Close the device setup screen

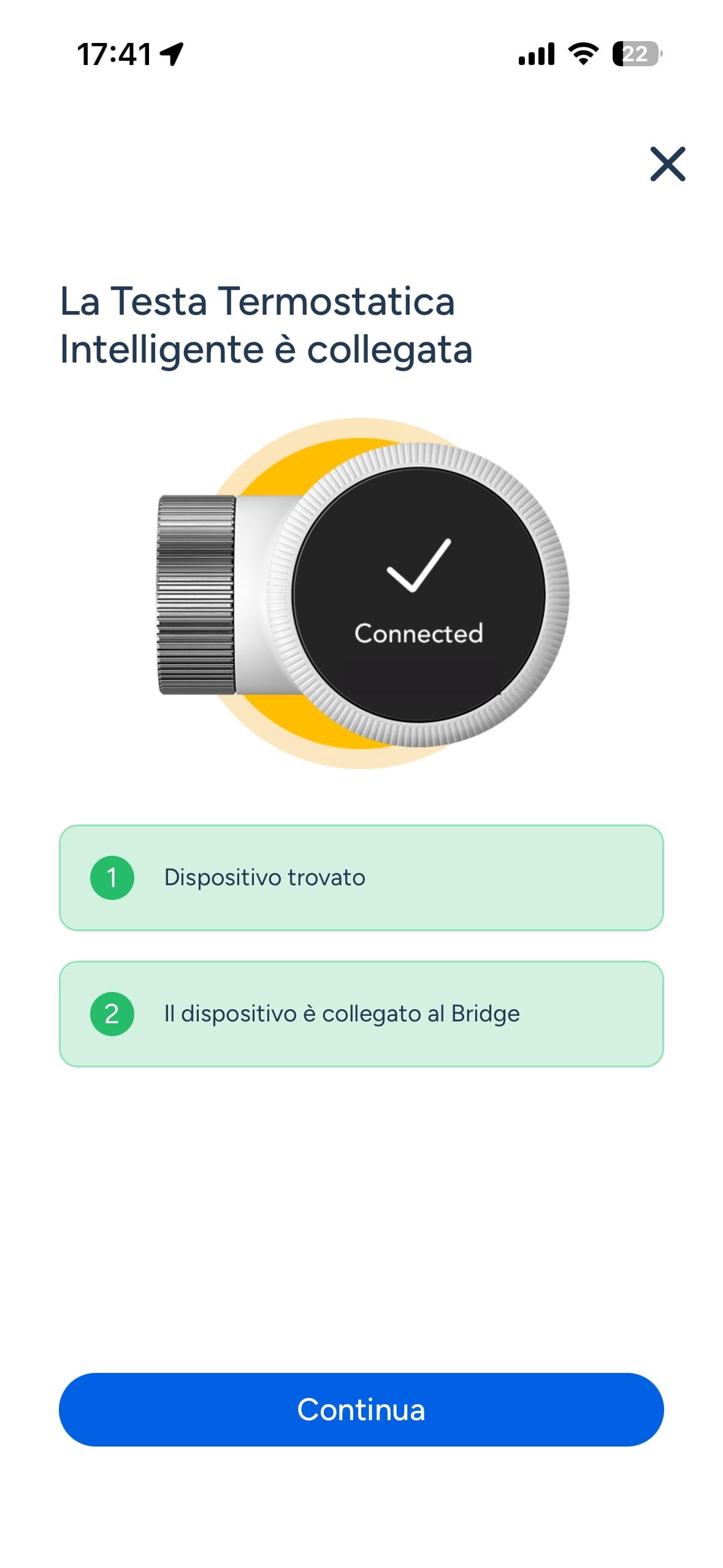[667, 164]
